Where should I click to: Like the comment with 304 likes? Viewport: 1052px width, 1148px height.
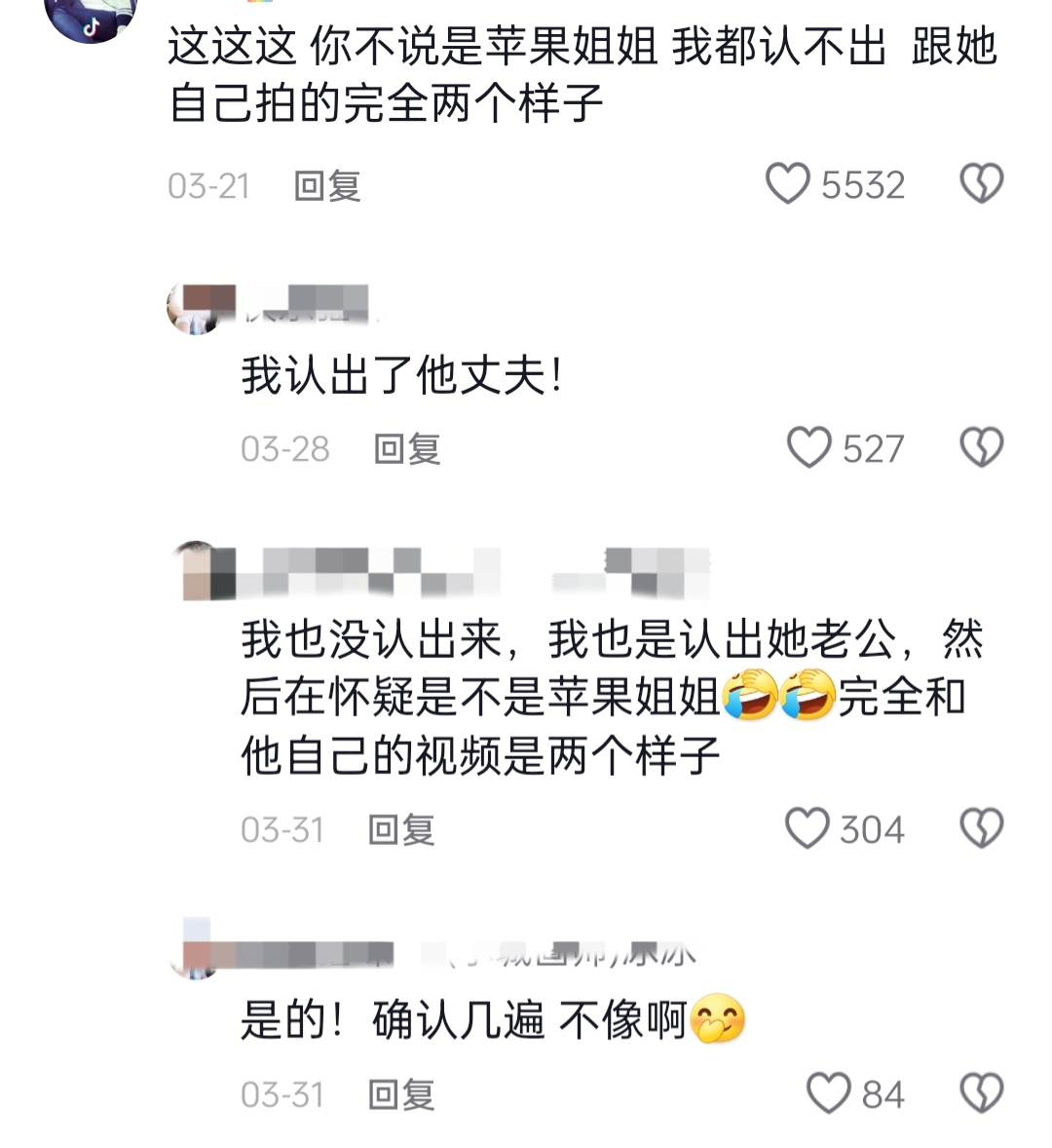coord(807,828)
